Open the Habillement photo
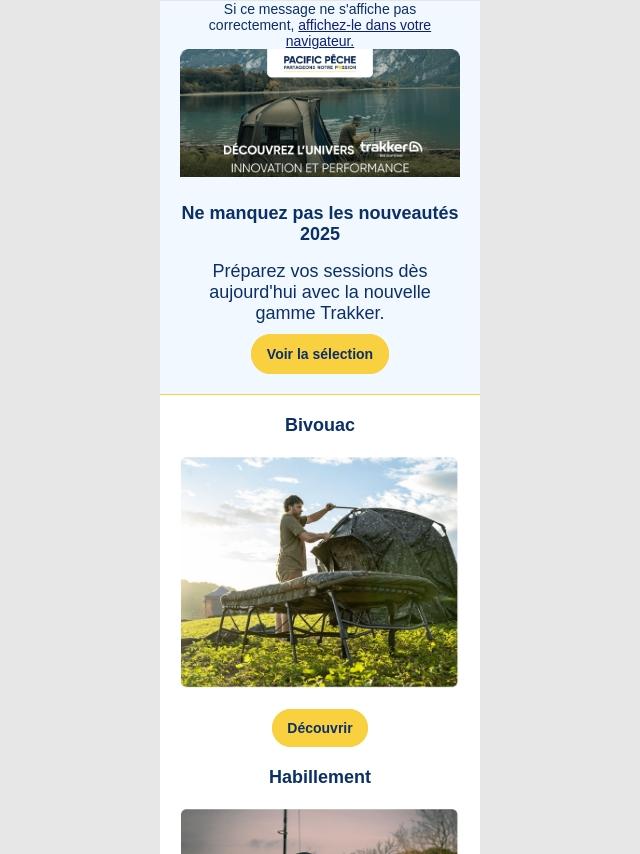This screenshot has width=640, height=854. [319, 832]
